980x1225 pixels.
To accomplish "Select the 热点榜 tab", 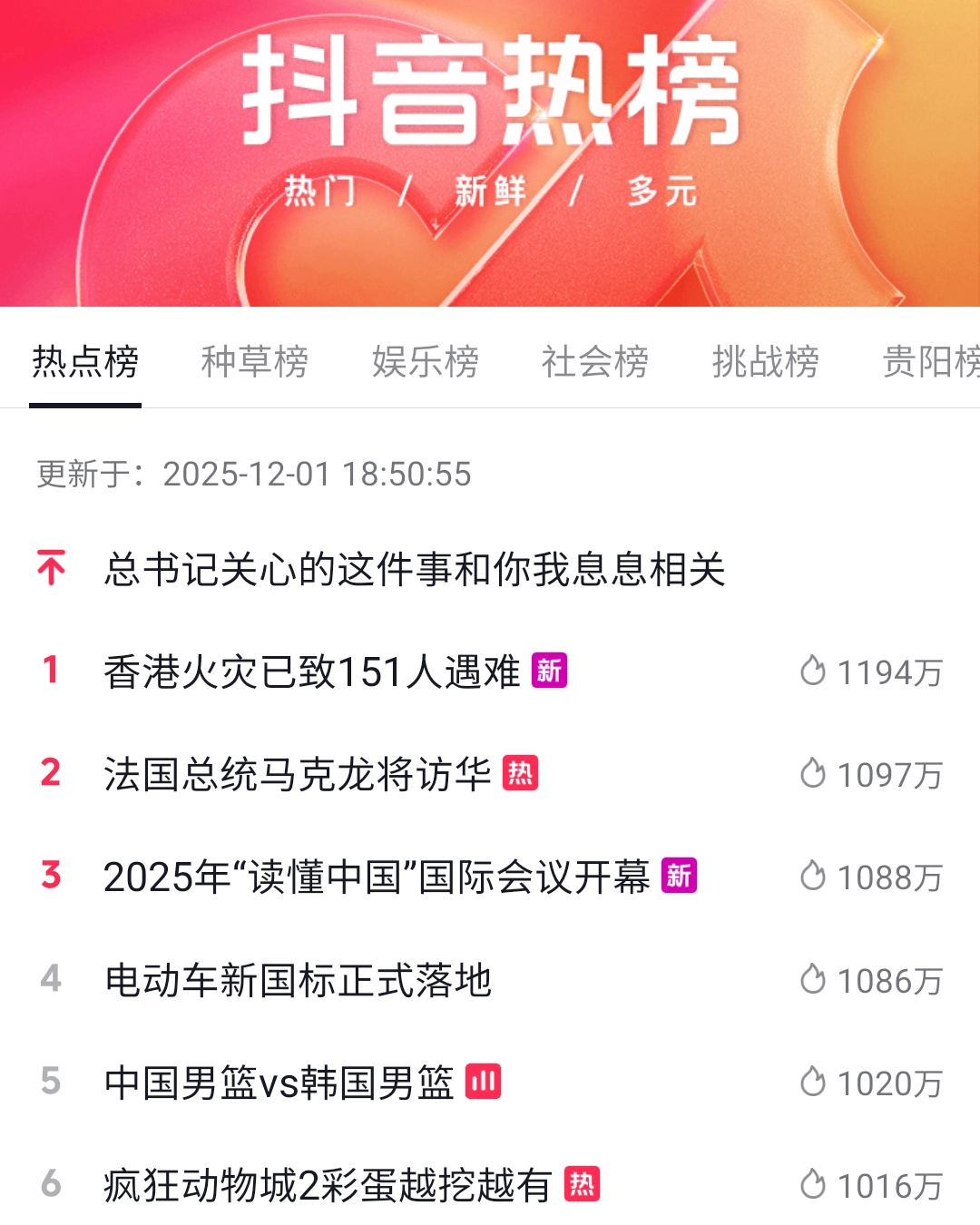I will click(x=85, y=361).
